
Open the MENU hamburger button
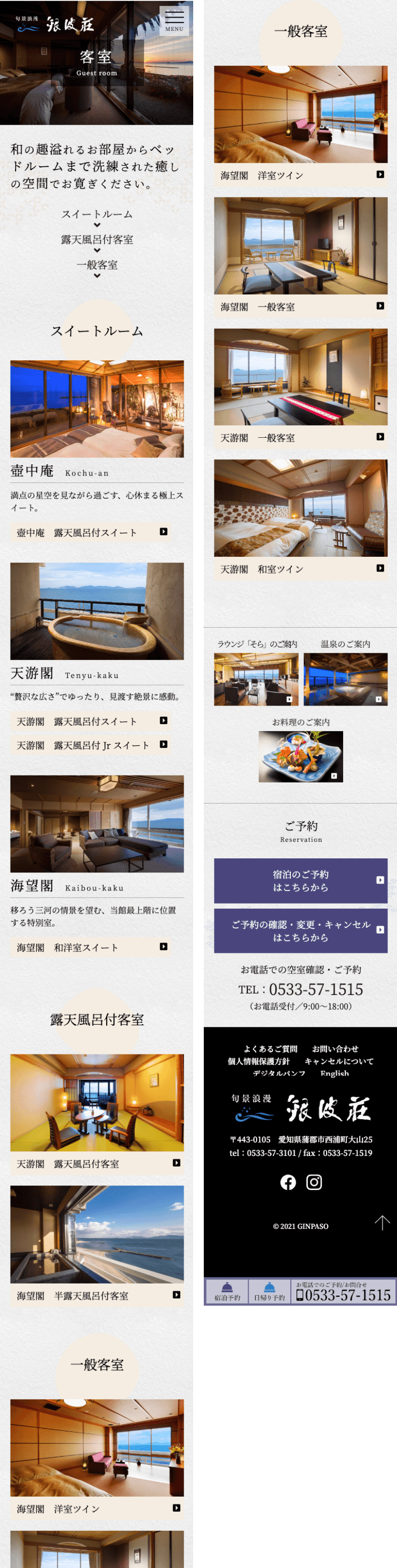coord(174,21)
